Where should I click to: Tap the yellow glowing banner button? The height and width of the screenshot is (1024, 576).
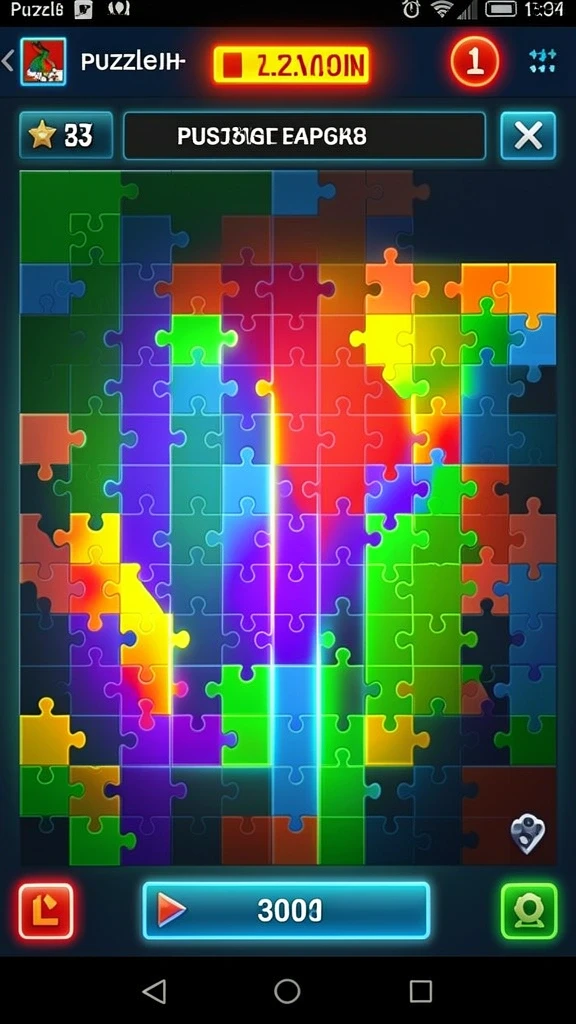coord(291,65)
